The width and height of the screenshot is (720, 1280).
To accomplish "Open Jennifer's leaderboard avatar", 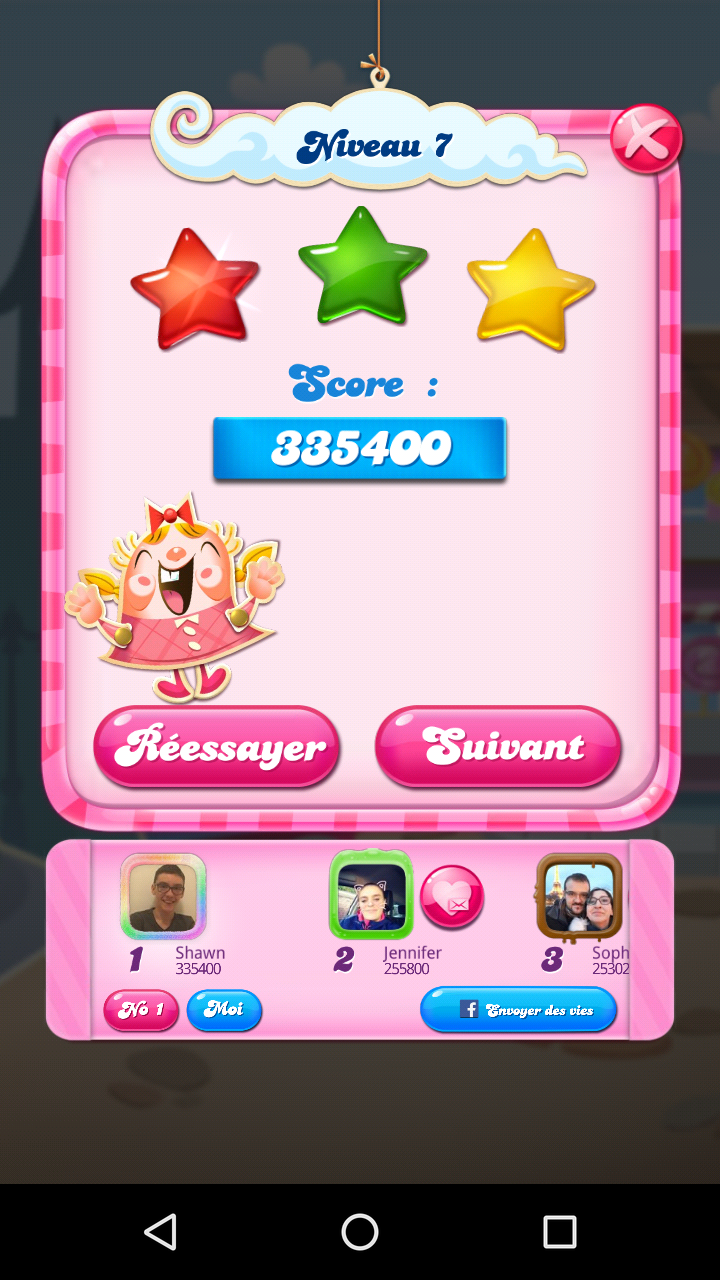I will point(370,895).
